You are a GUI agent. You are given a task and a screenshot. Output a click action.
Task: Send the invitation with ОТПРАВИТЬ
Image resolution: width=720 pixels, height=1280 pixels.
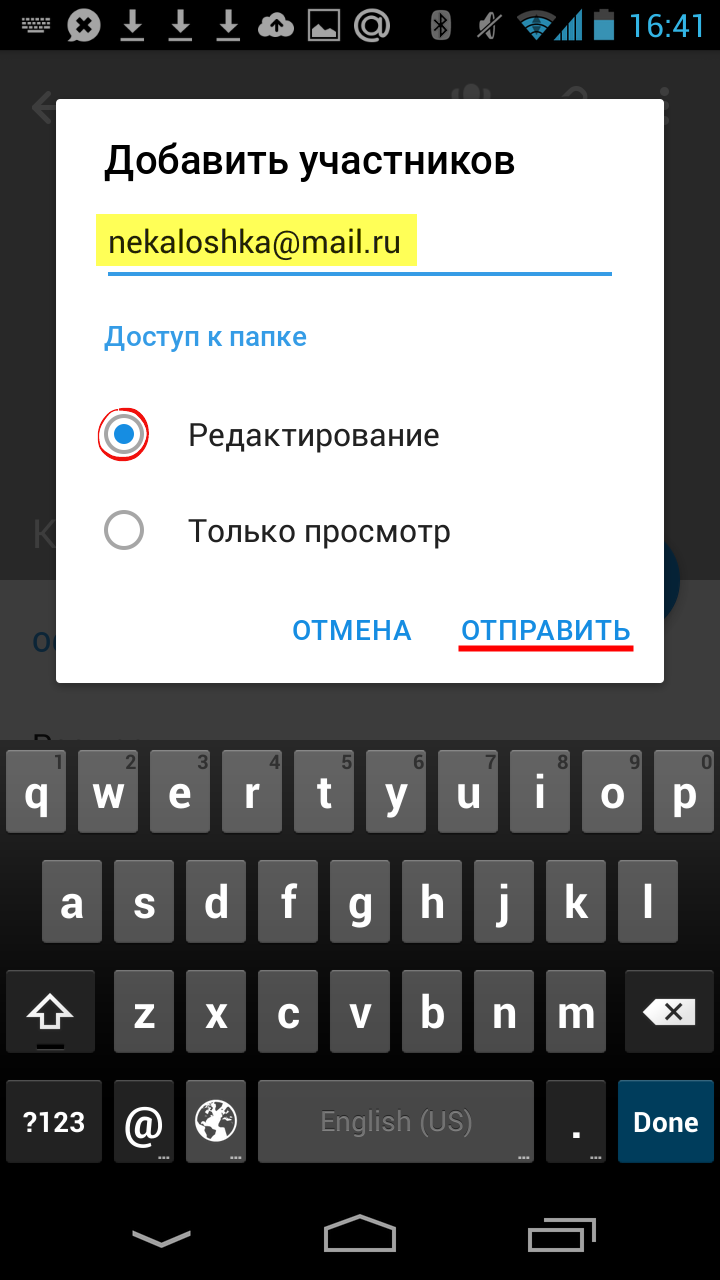pyautogui.click(x=546, y=630)
